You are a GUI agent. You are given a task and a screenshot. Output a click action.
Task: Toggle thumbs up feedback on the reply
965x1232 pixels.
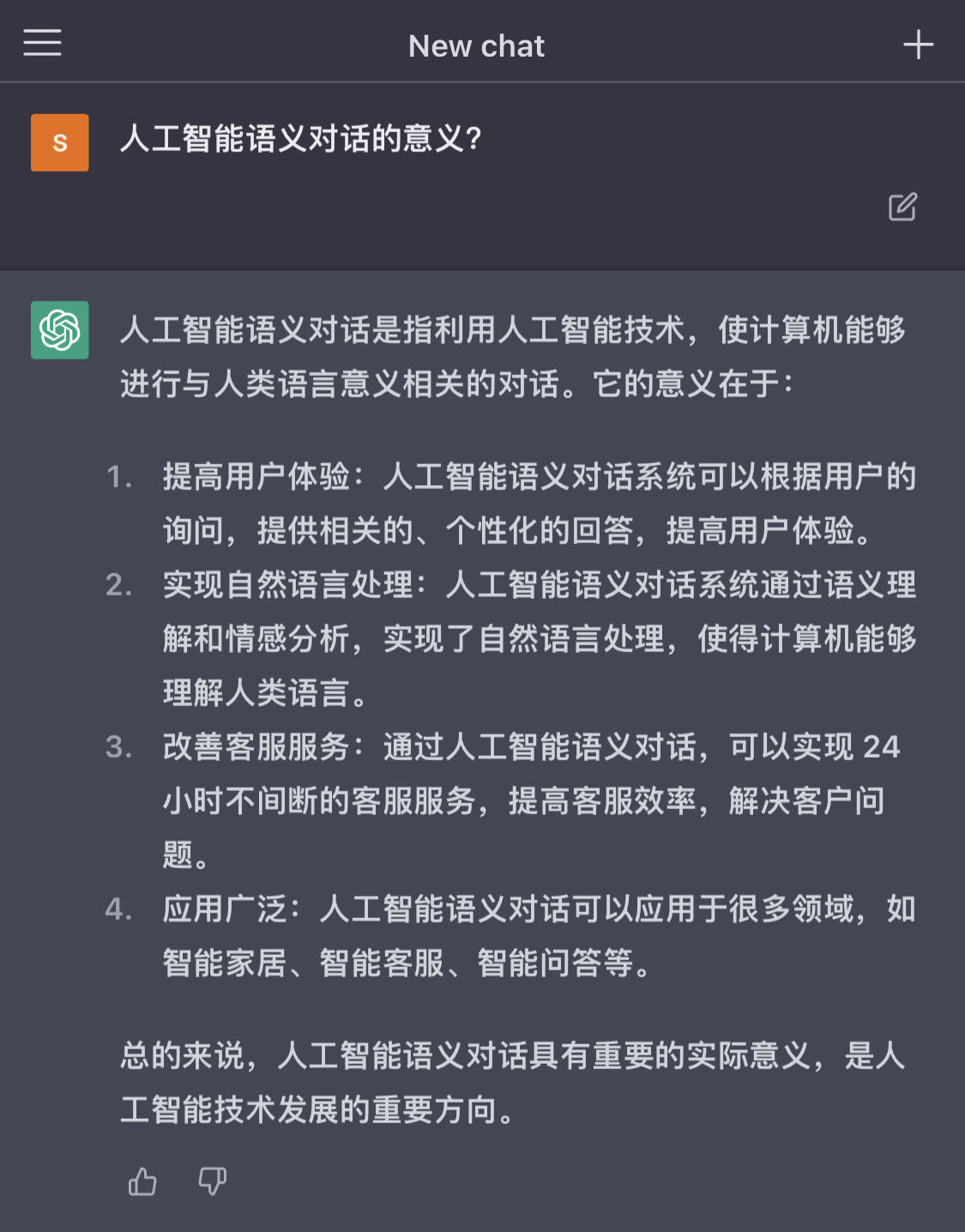[144, 1181]
